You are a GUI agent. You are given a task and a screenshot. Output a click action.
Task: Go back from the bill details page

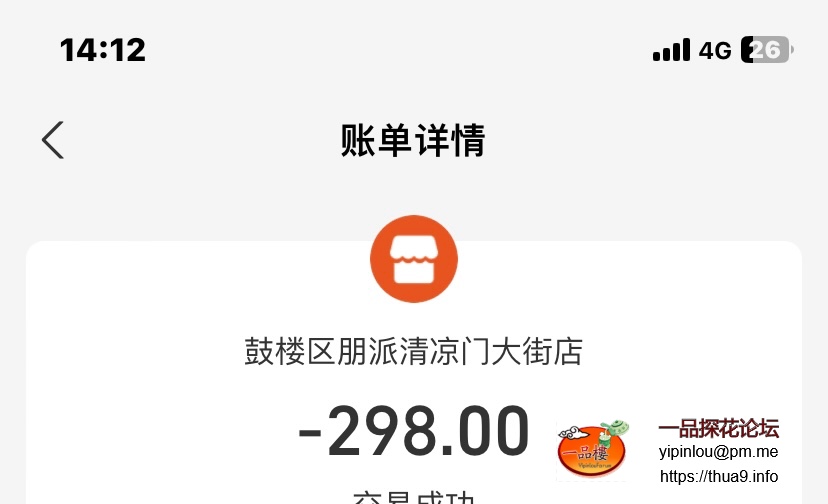53,140
